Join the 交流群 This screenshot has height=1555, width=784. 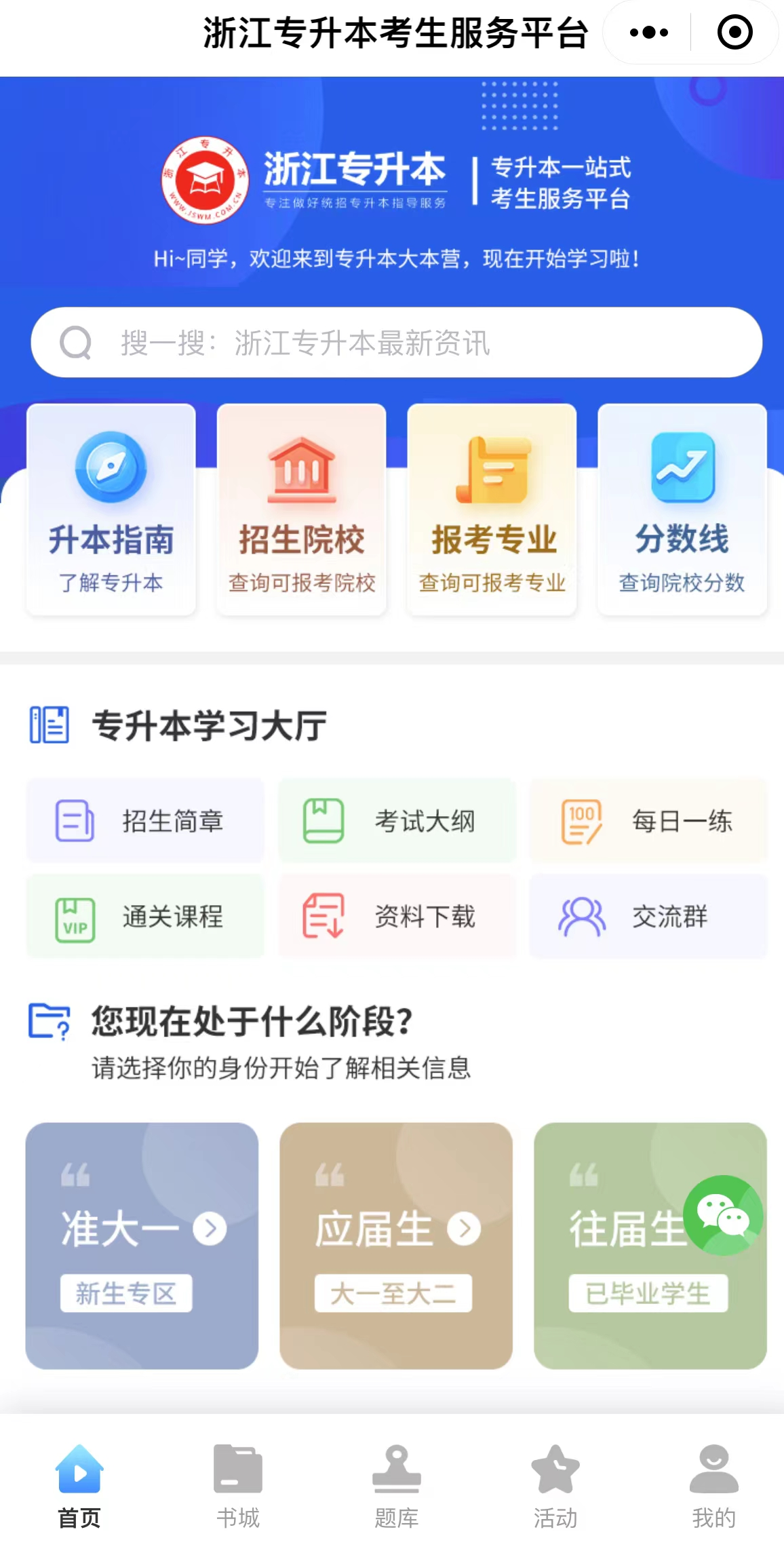point(648,917)
